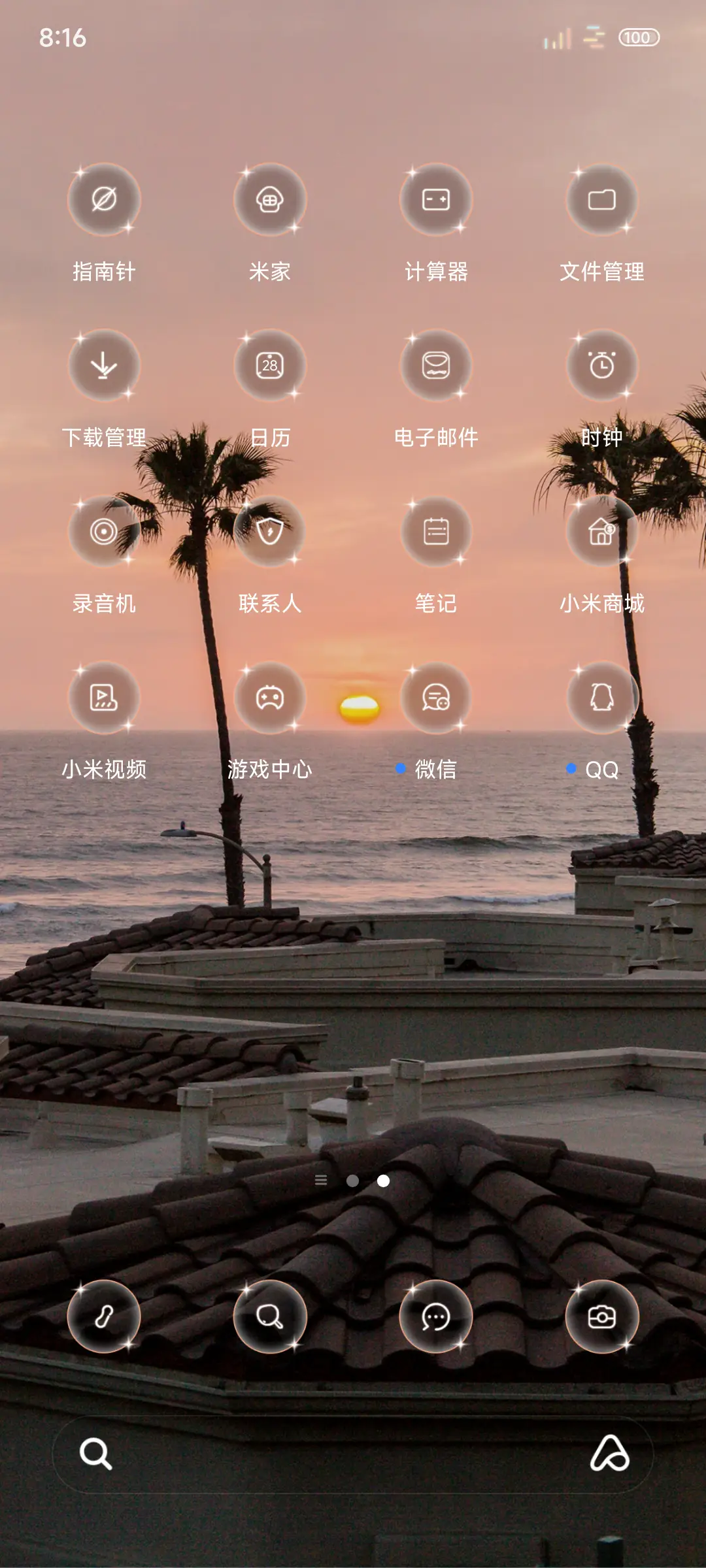
Task: Launch the 日历 calendar app
Action: click(x=271, y=367)
